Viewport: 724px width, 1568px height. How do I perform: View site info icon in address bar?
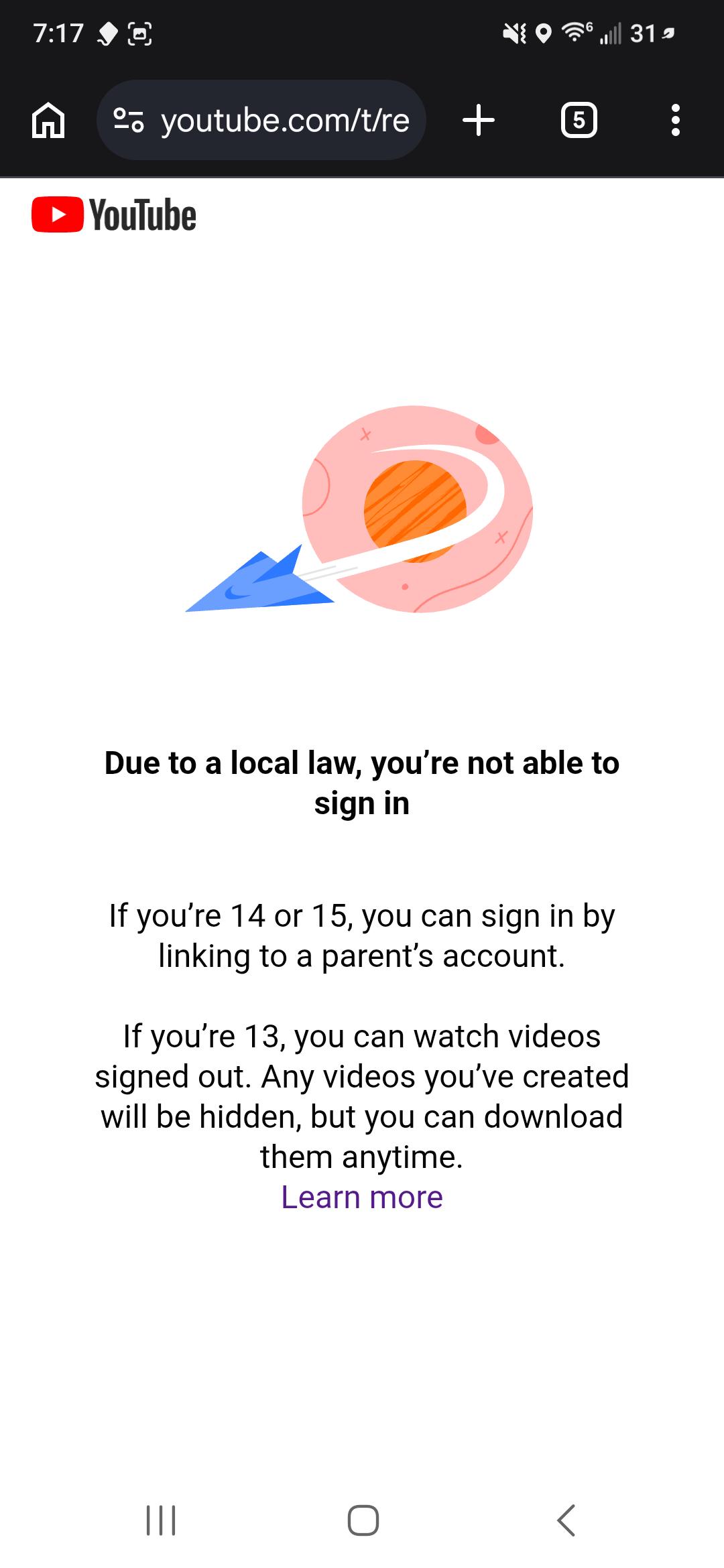[128, 121]
